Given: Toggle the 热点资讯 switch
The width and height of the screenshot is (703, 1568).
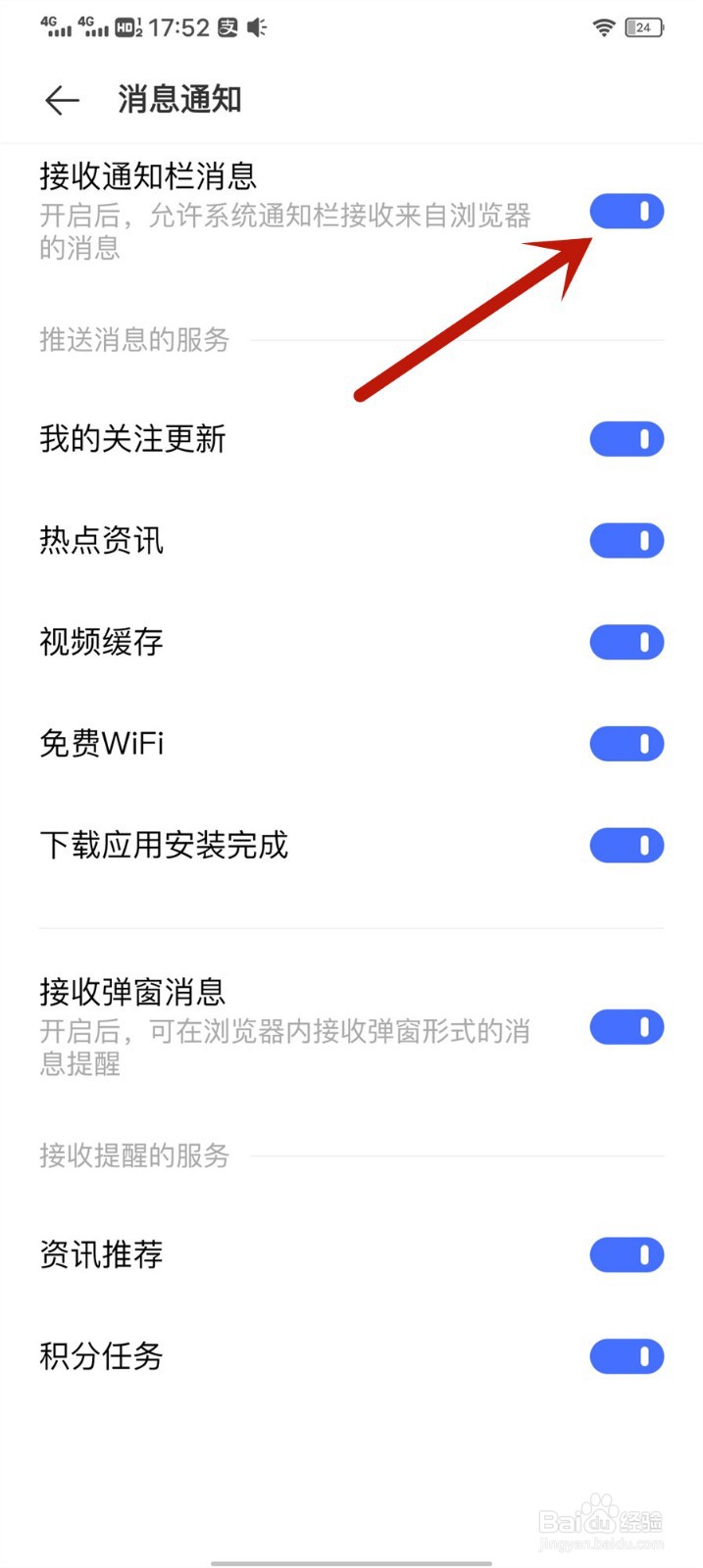Looking at the screenshot, I should [x=627, y=541].
